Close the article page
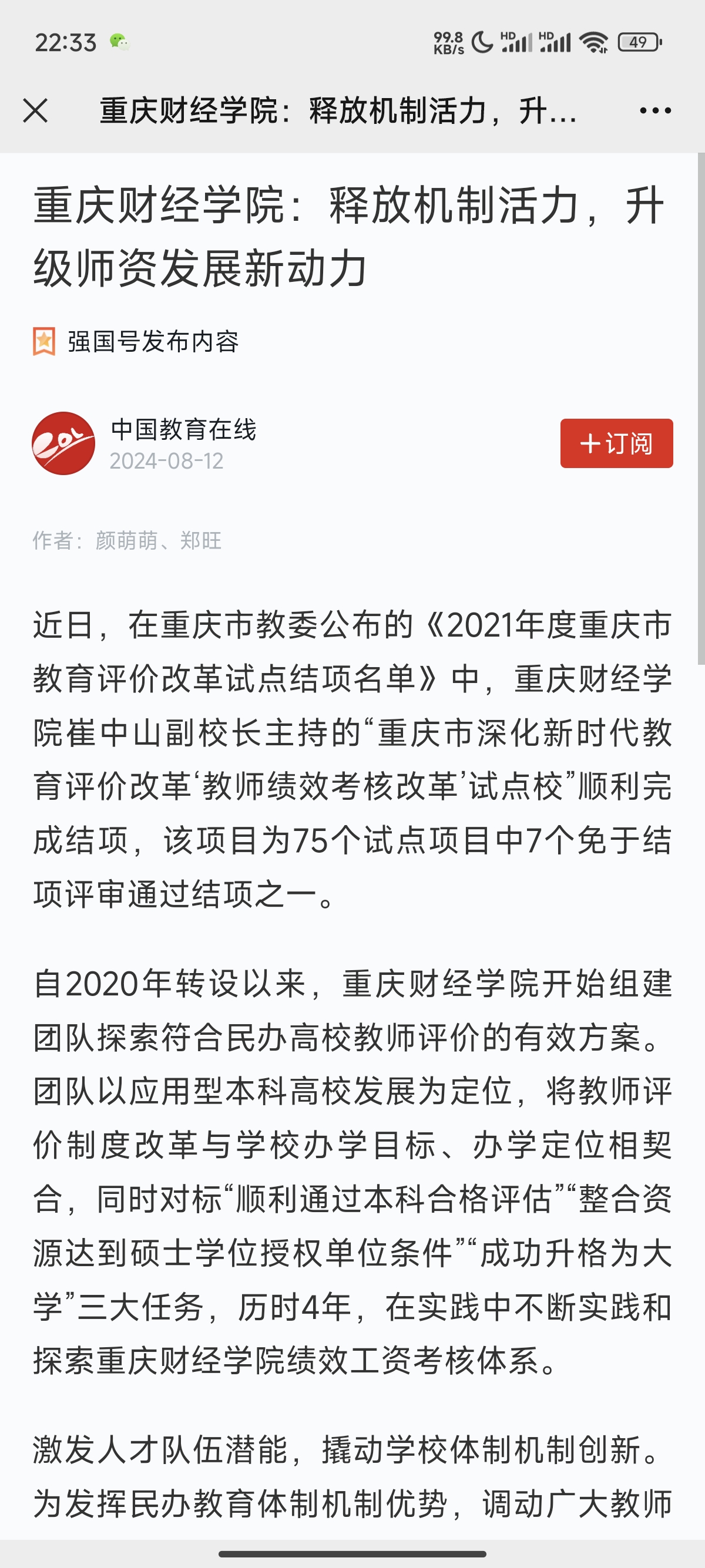This screenshot has height=1568, width=705. [35, 111]
